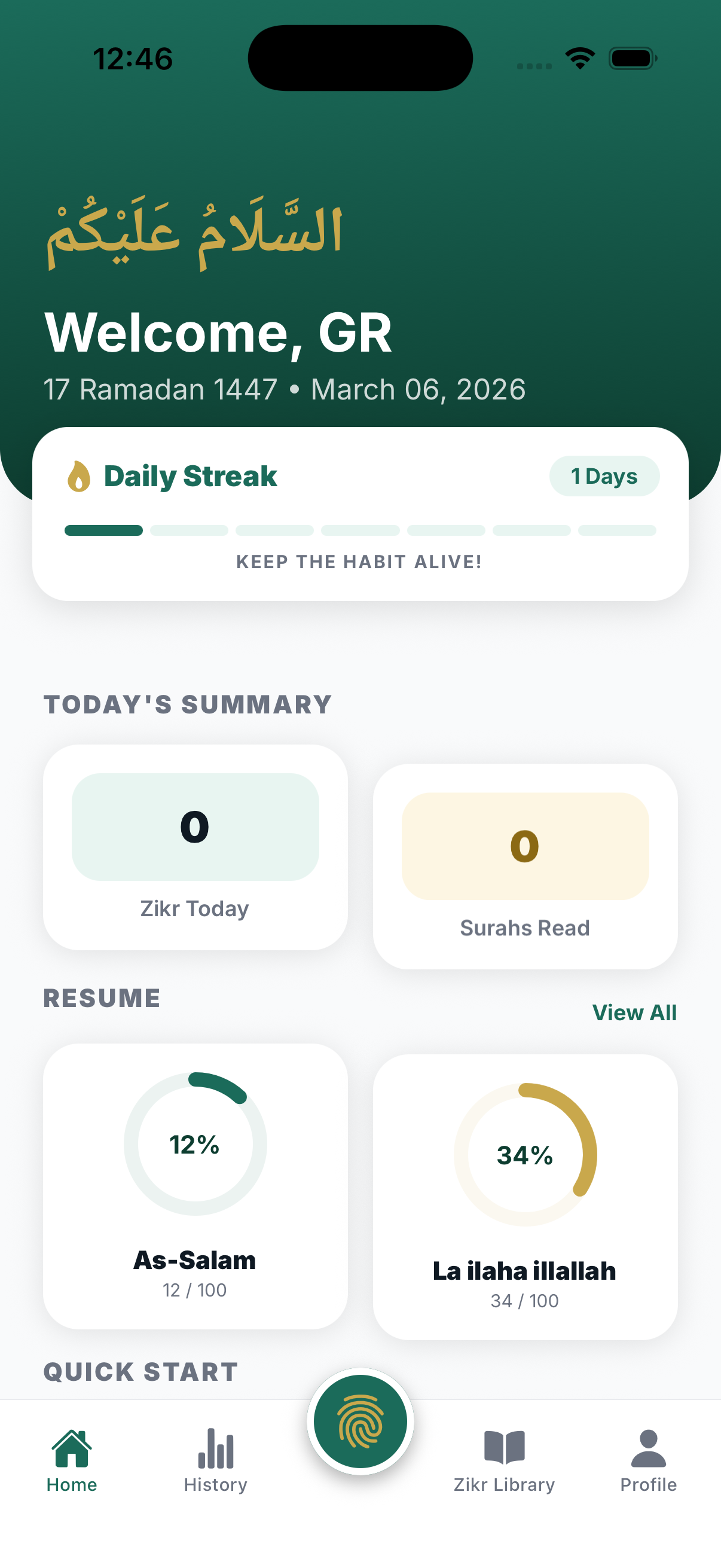Open the Zikr Library book icon
Image resolution: width=721 pixels, height=1568 pixels.
[x=504, y=1447]
